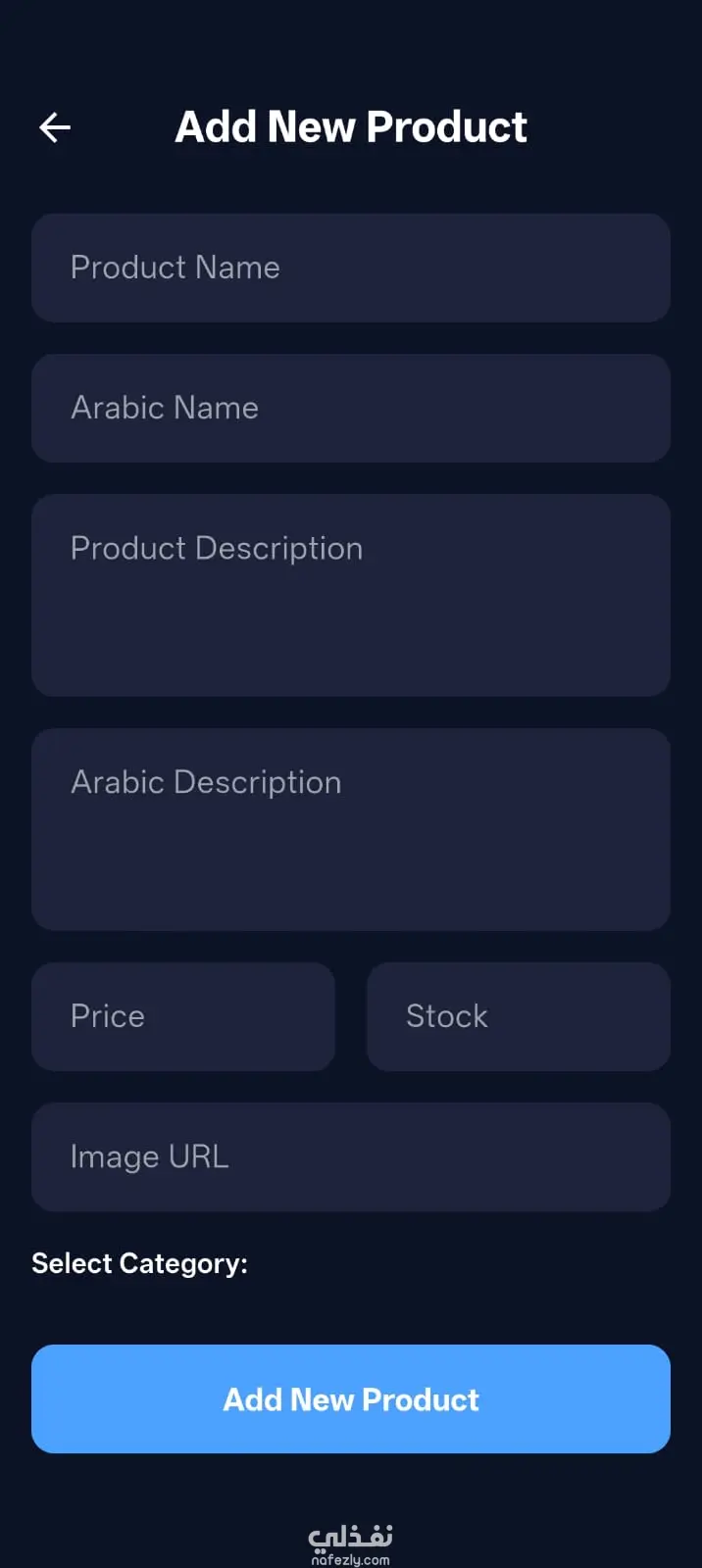Select the Product Description text area
This screenshot has height=1568, width=702.
[x=351, y=595]
